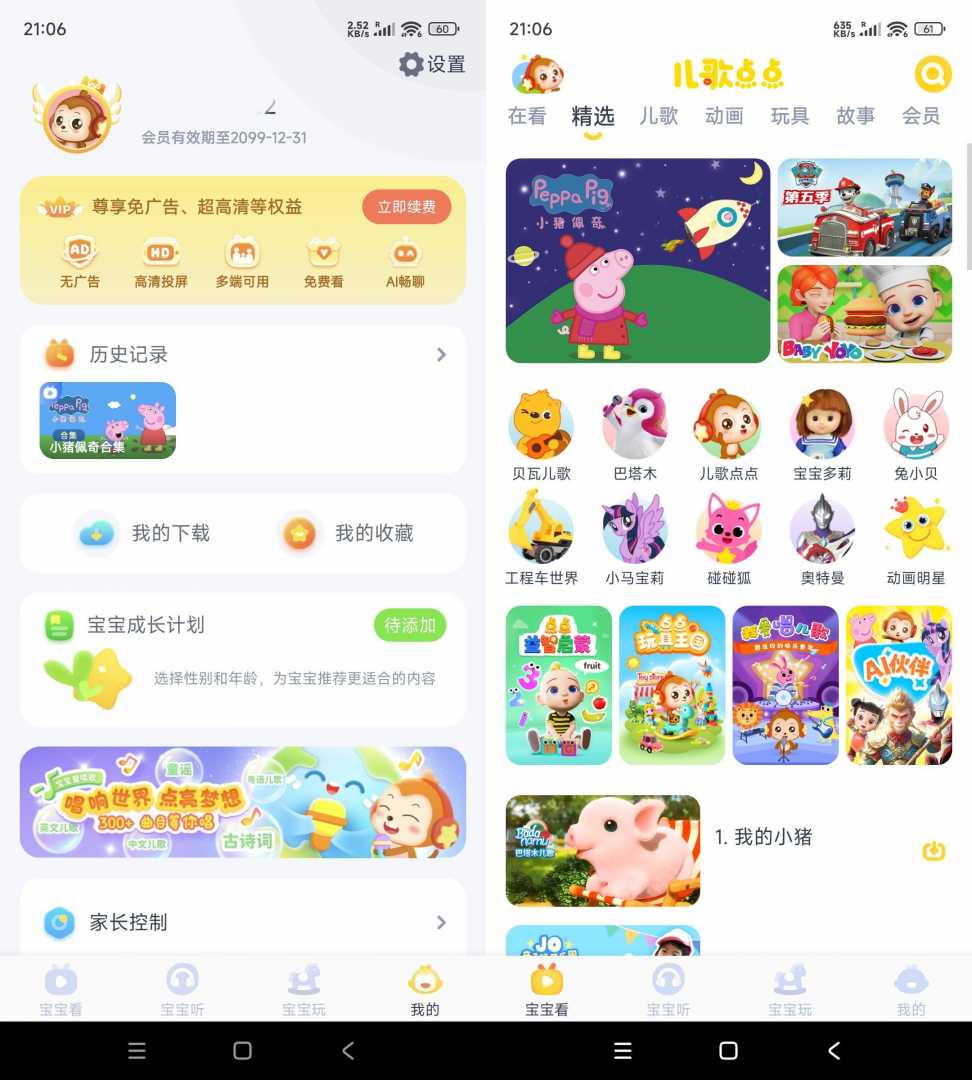Image resolution: width=972 pixels, height=1080 pixels.
Task: Select the 无广告 AD shield icon
Action: [78, 253]
